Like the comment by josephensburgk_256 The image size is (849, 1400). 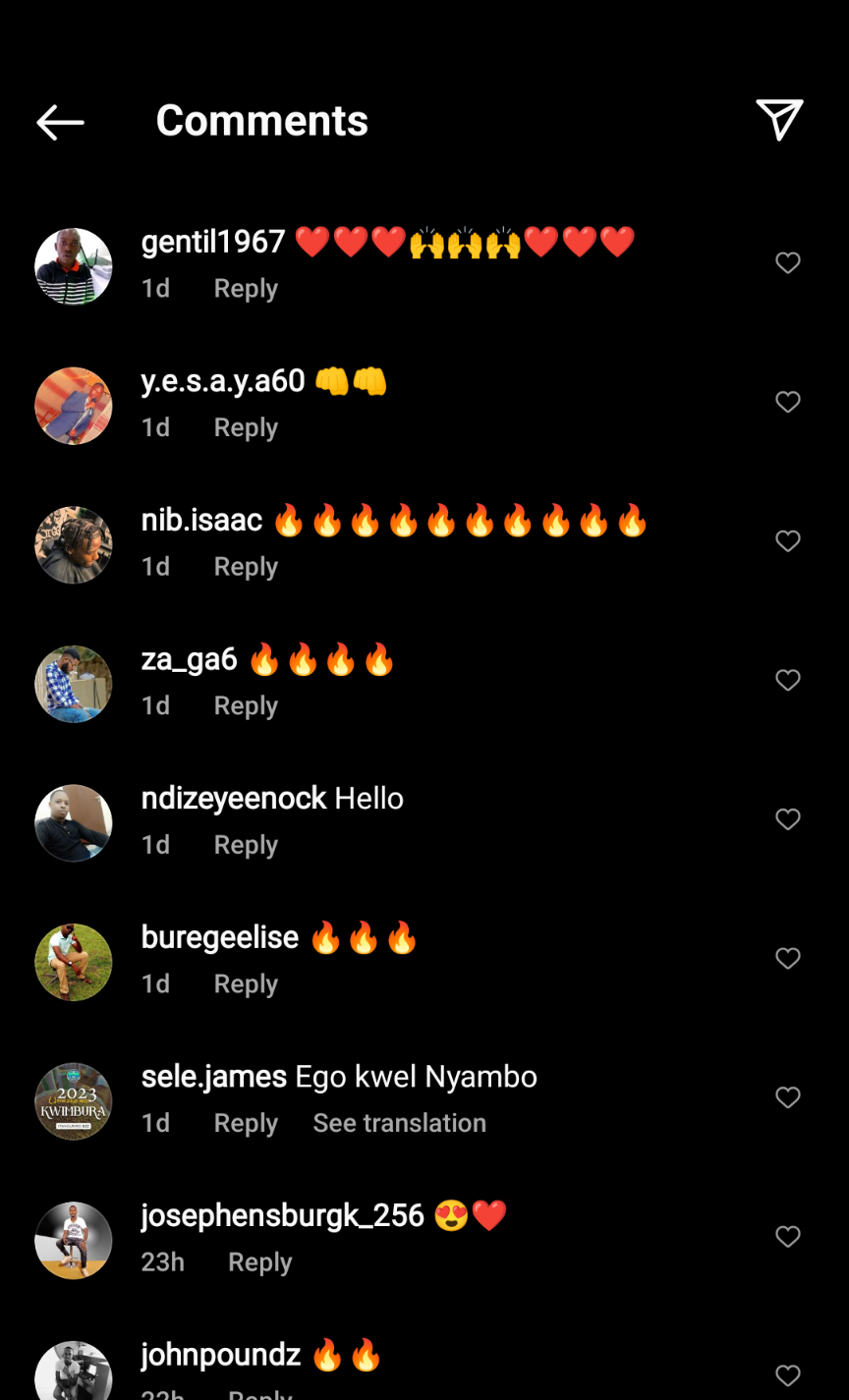point(788,1237)
